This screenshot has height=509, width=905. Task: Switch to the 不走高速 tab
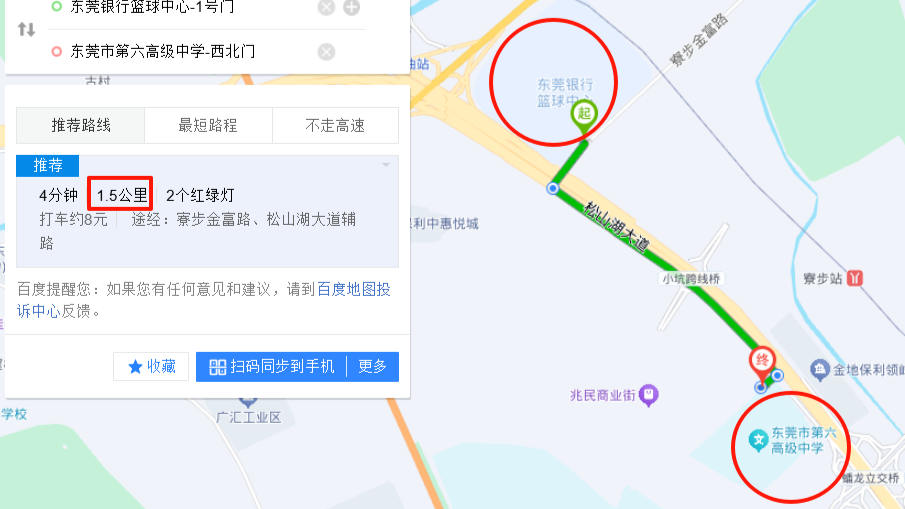[x=335, y=125]
